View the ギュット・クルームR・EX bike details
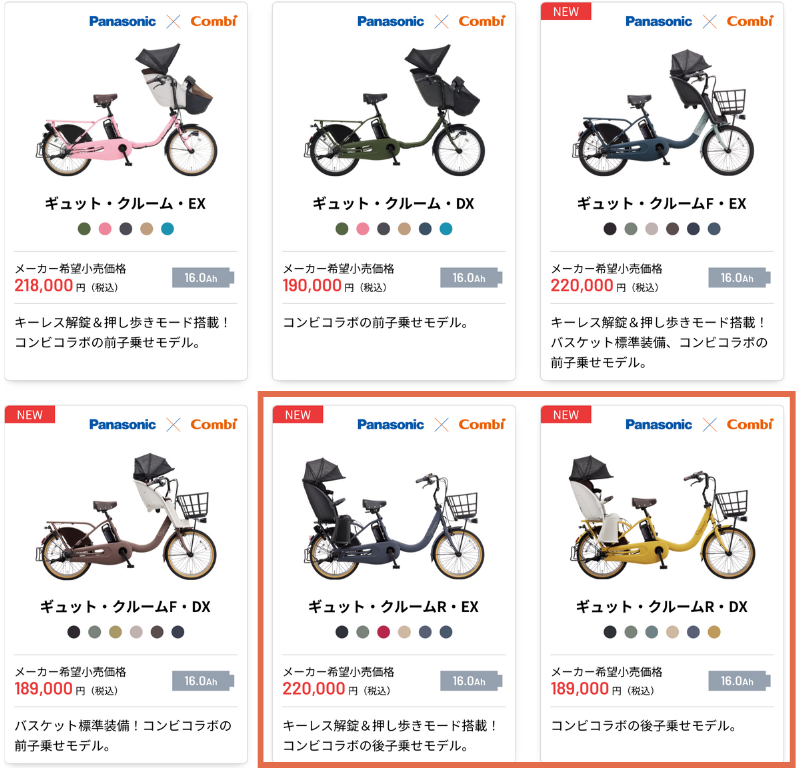This screenshot has width=799, height=768. point(393,520)
